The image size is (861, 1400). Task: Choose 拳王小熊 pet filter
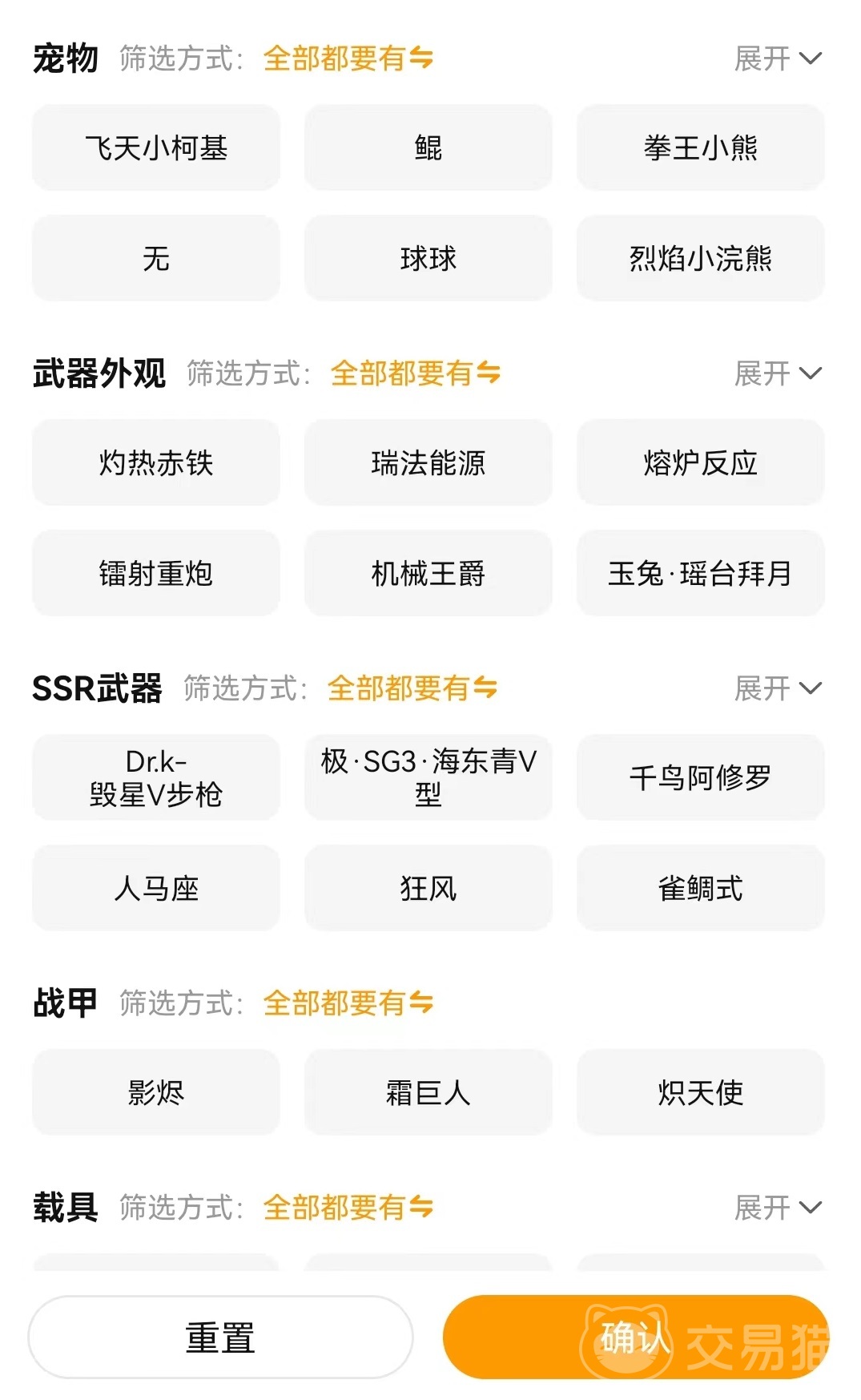(700, 147)
